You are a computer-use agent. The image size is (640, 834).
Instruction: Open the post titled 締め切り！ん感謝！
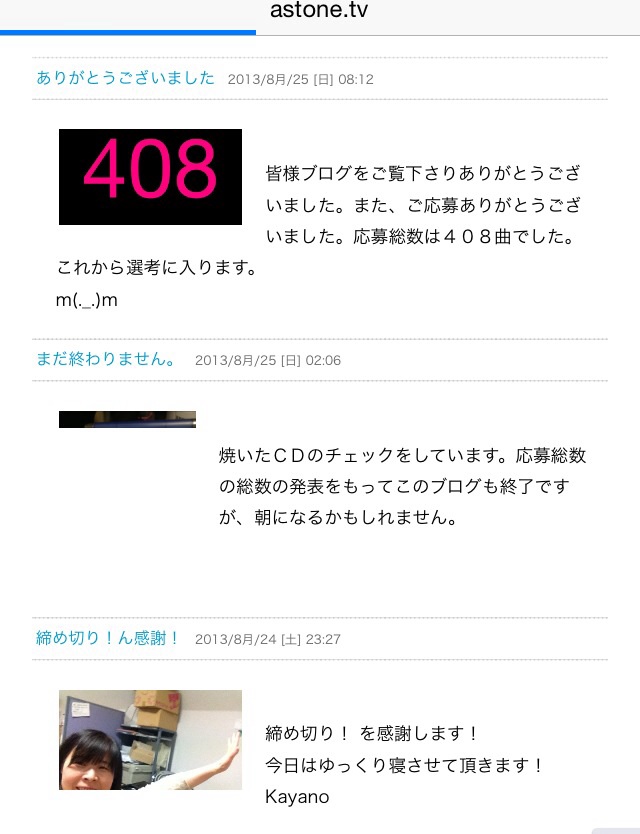pos(108,638)
